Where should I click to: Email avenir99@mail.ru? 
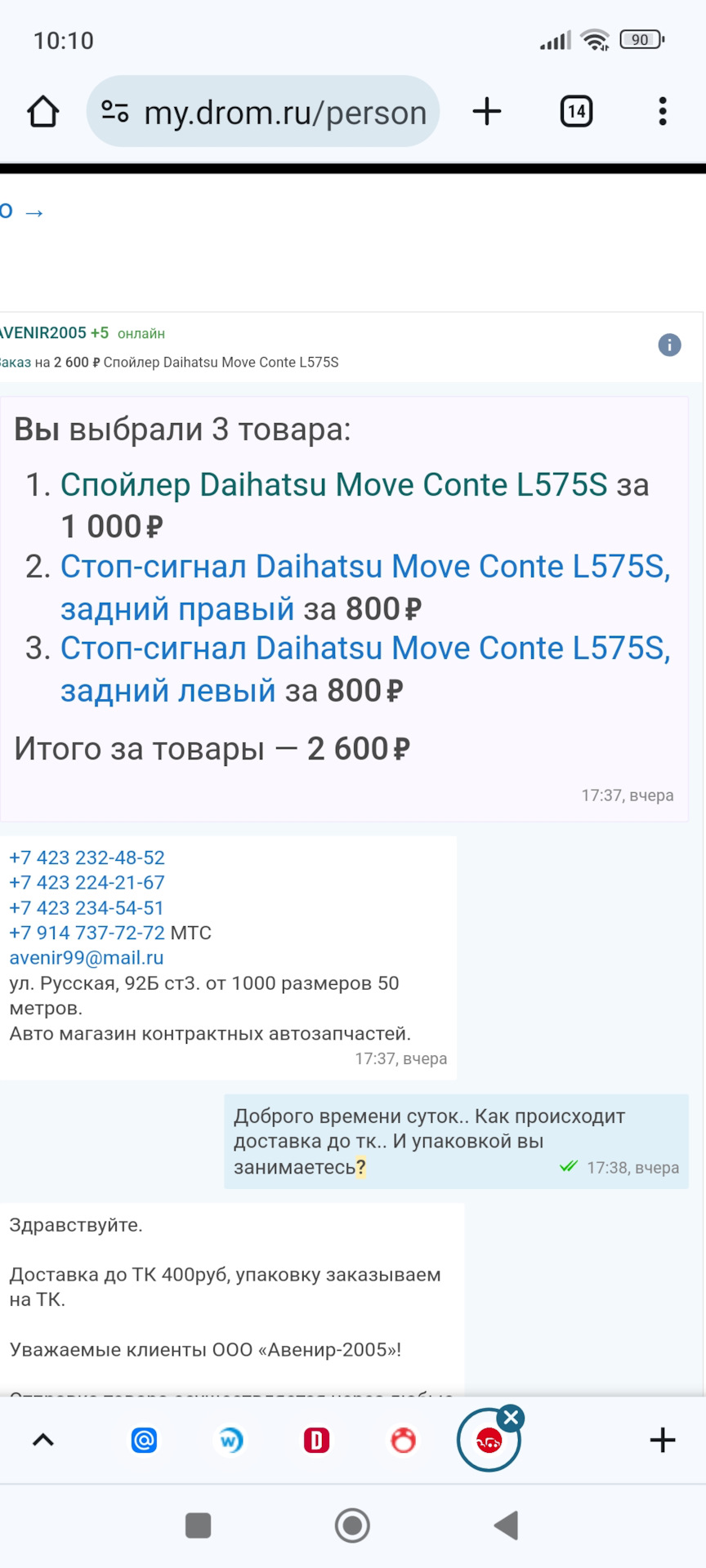pyautogui.click(x=87, y=958)
